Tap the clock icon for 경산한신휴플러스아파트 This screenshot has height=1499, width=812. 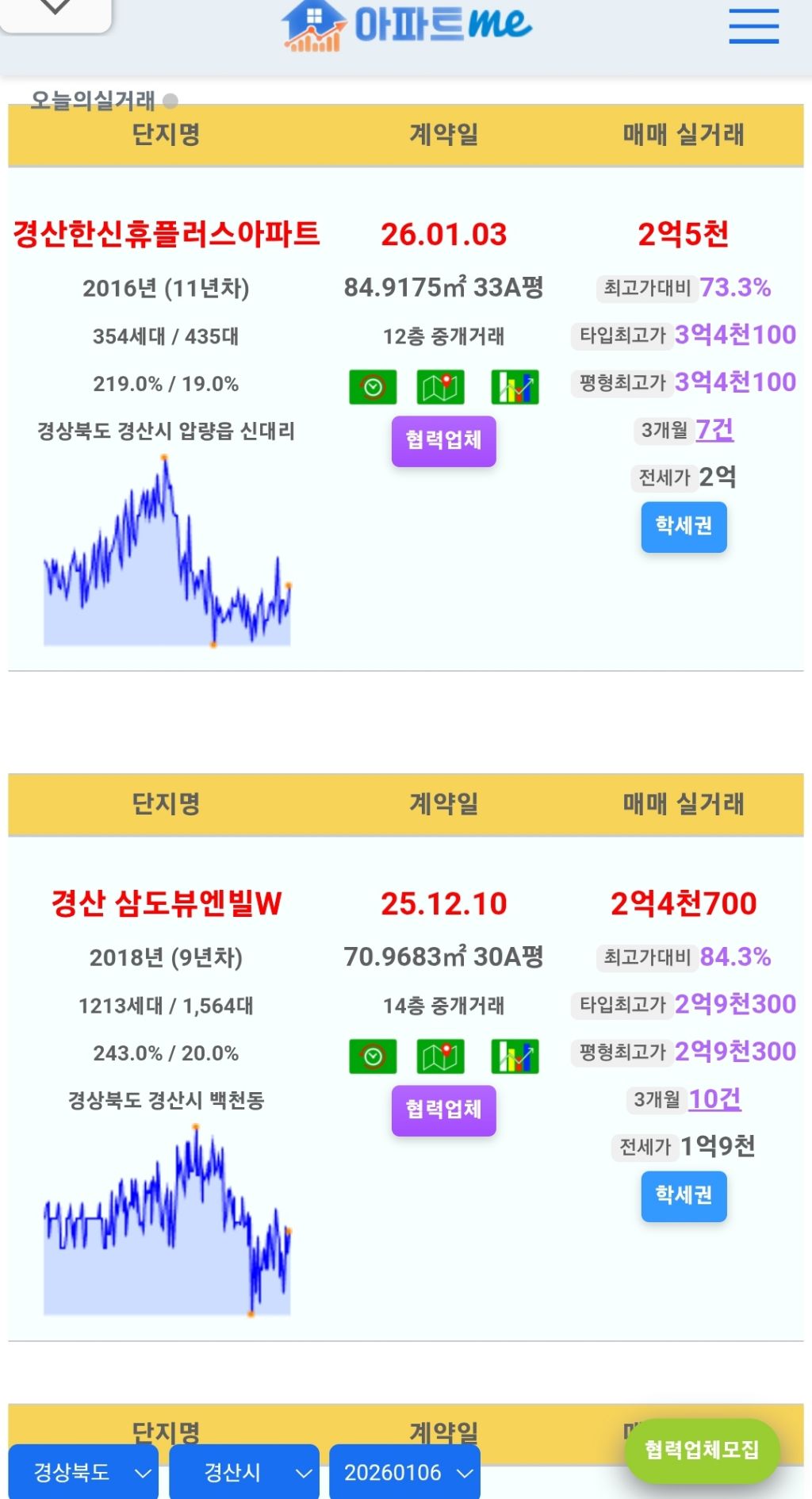click(x=373, y=387)
